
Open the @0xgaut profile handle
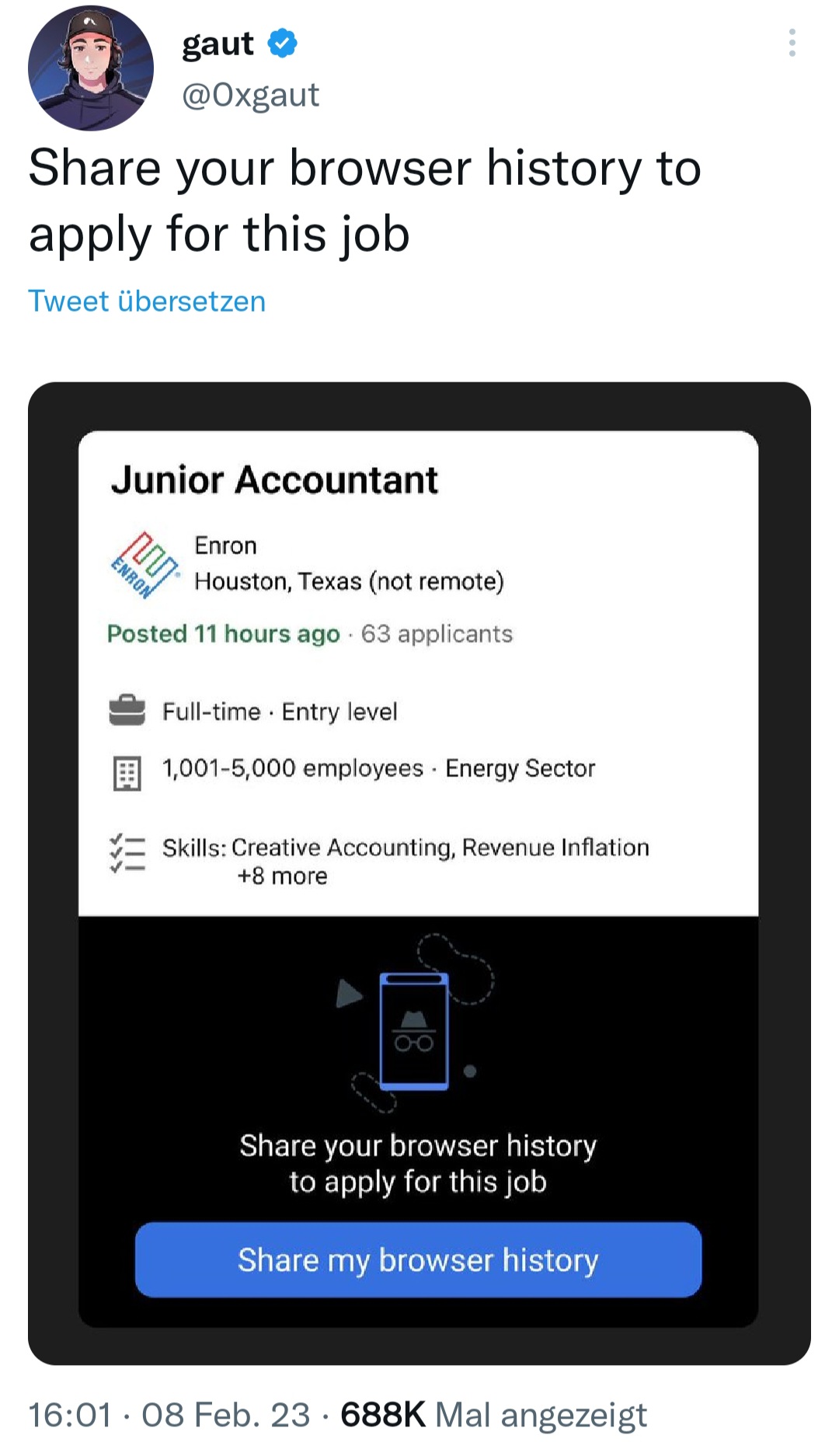pos(250,95)
